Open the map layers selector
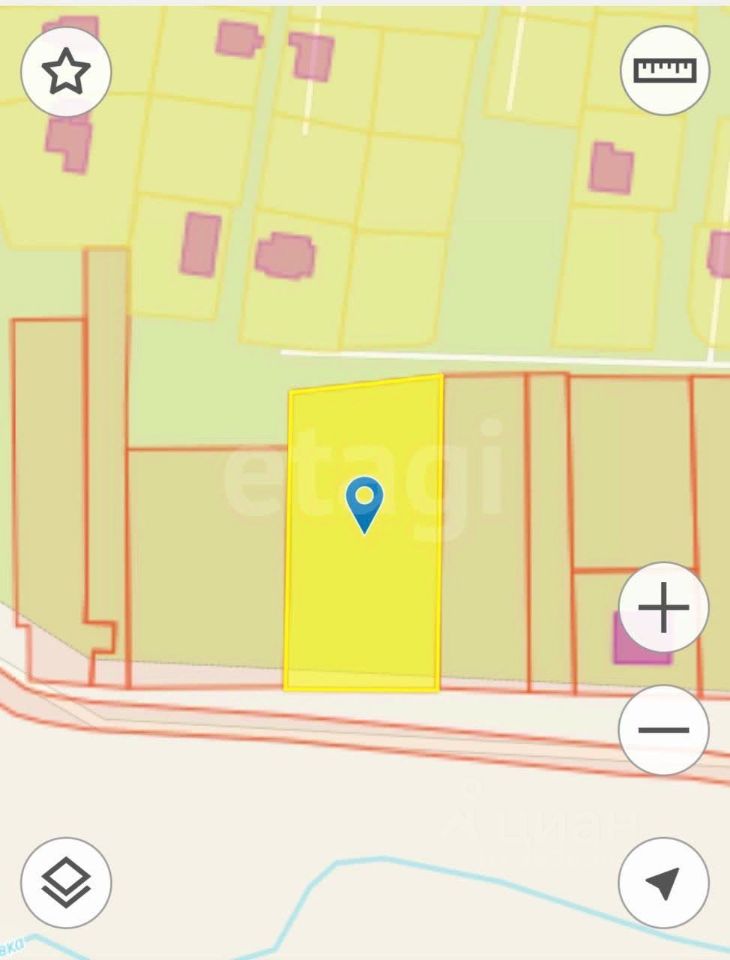This screenshot has height=960, width=730. [x=66, y=882]
